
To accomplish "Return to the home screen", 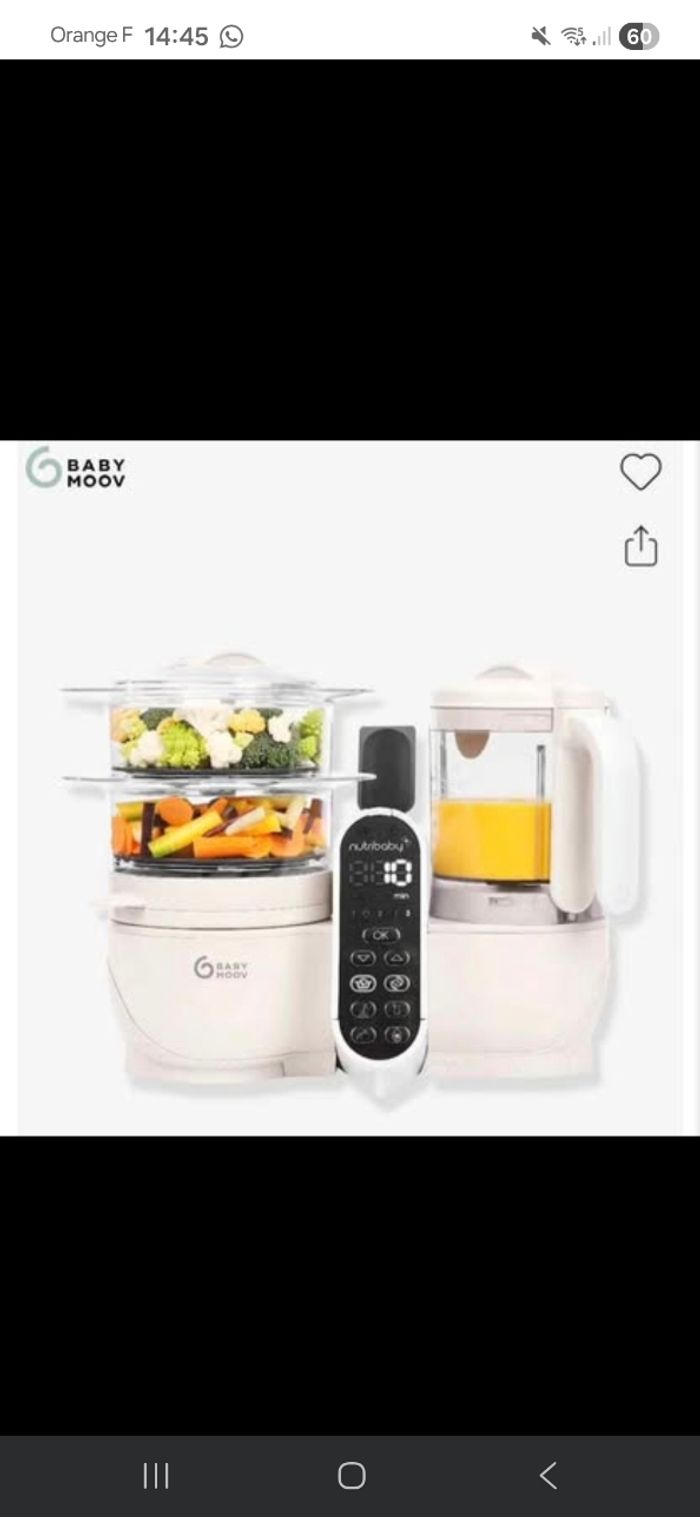I will click(351, 1475).
